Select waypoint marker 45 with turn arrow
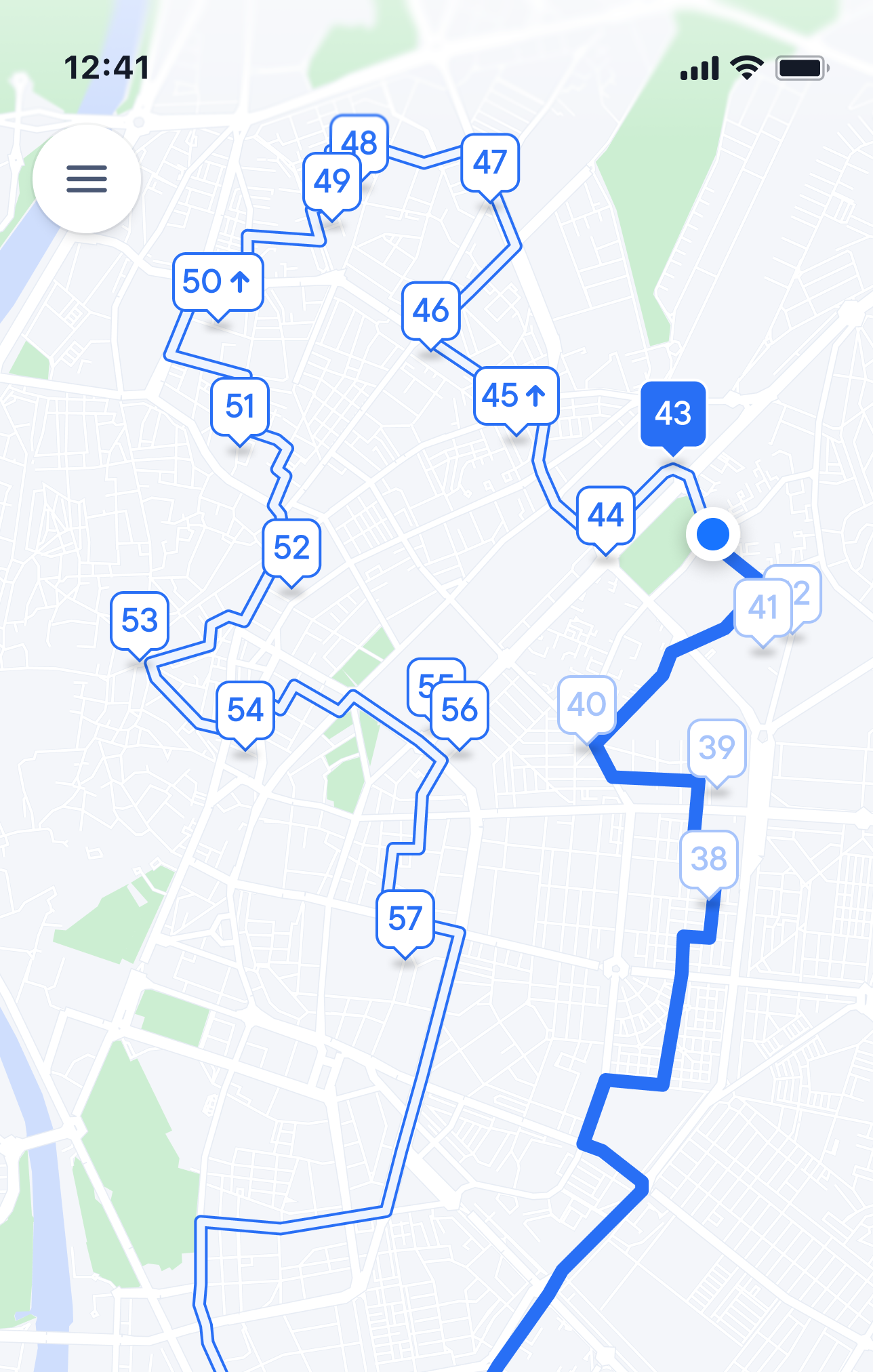The width and height of the screenshot is (873, 1372). (516, 397)
